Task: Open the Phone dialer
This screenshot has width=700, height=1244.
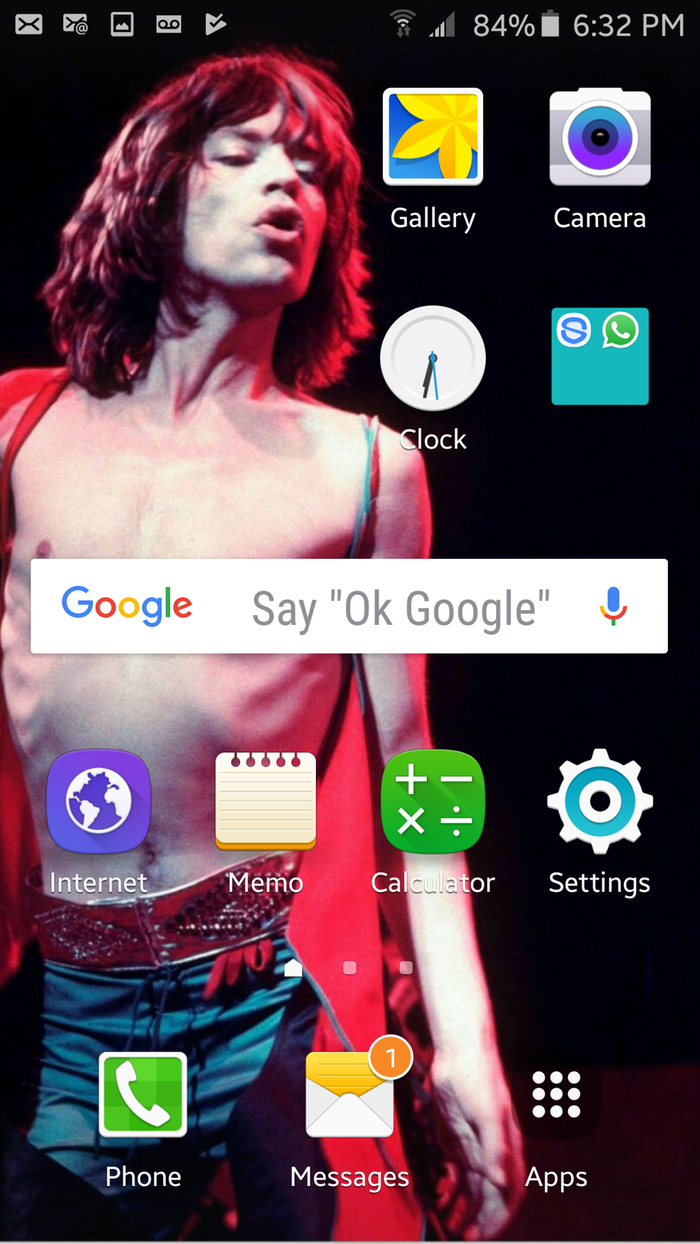Action: 143,1095
